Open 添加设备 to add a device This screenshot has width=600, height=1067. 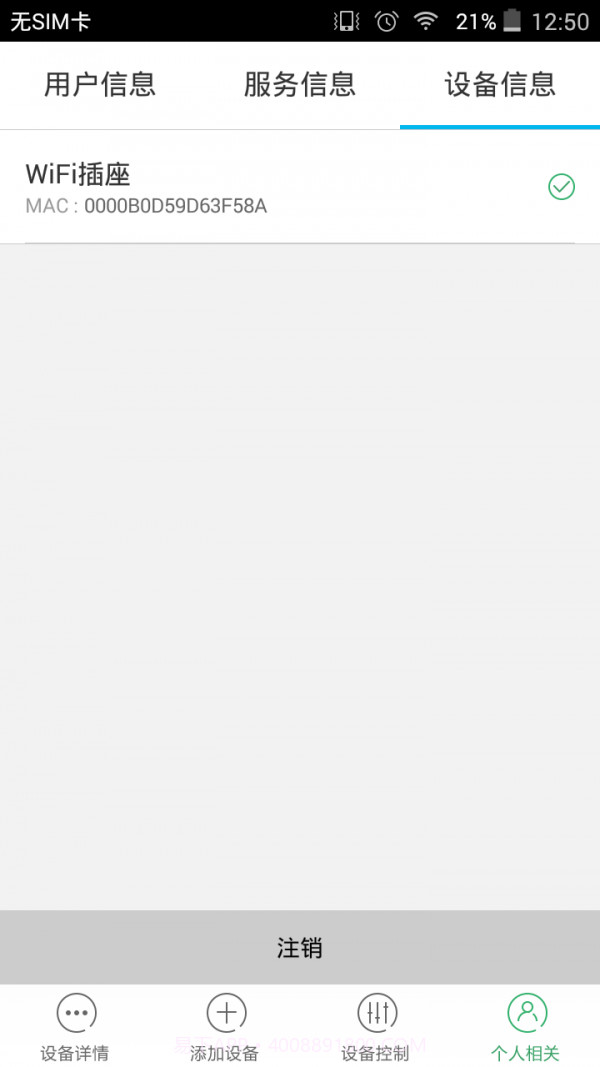point(225,1027)
